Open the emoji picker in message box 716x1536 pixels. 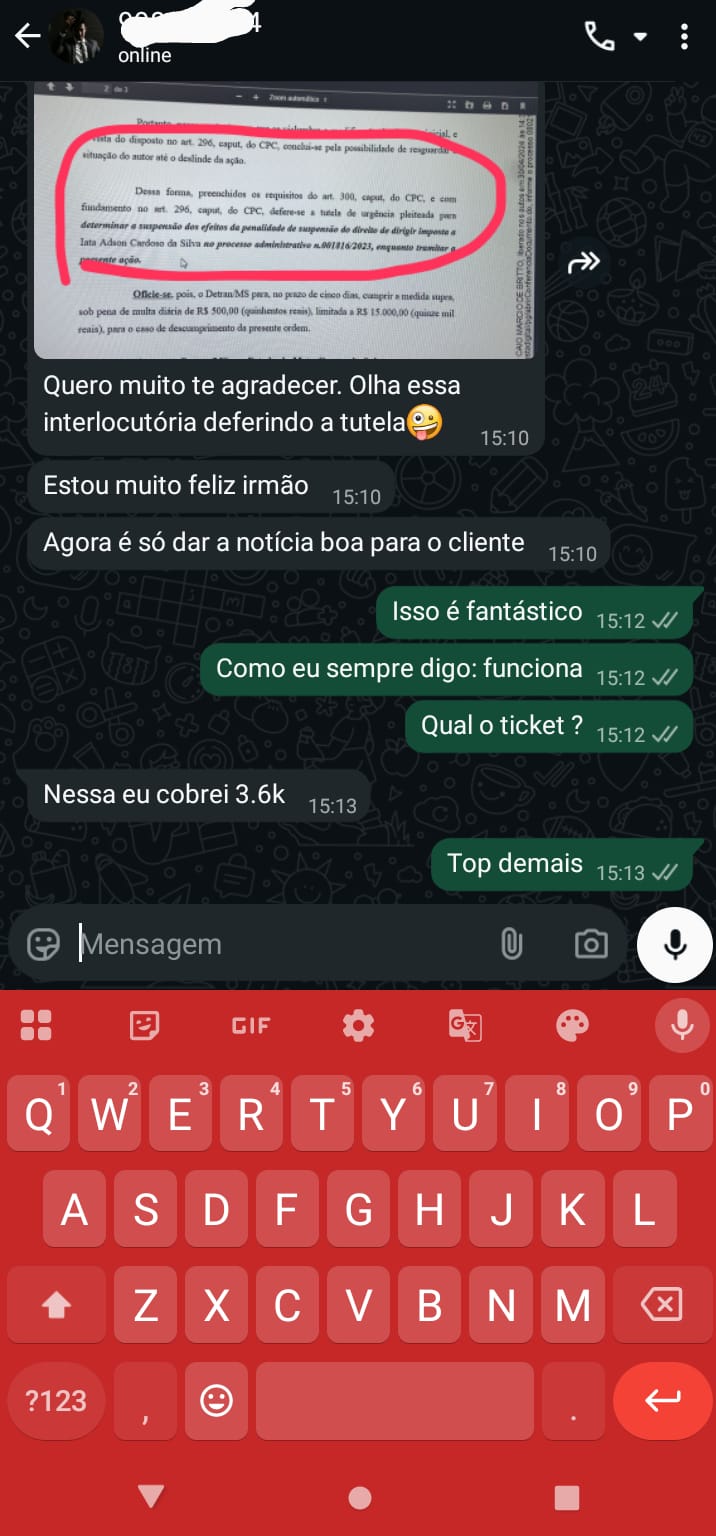[43, 944]
